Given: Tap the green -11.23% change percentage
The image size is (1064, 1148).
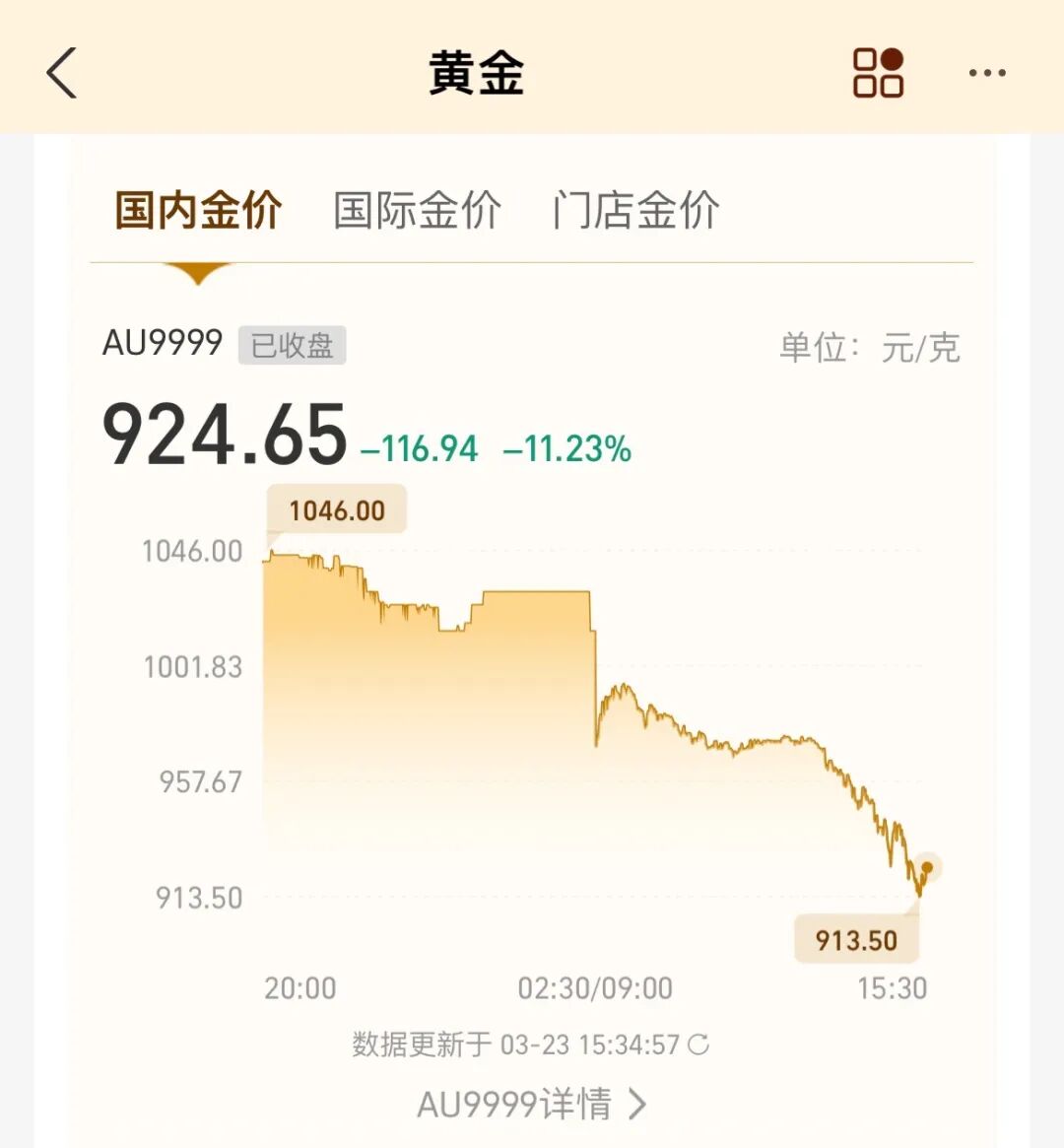Looking at the screenshot, I should [566, 449].
